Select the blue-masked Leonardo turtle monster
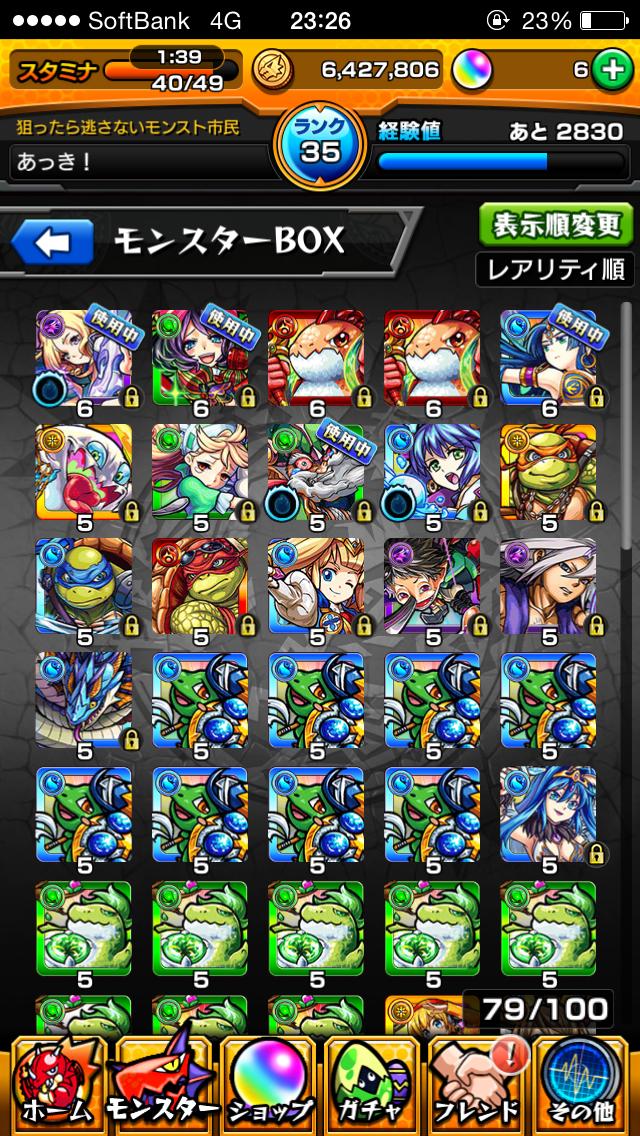 click(84, 586)
